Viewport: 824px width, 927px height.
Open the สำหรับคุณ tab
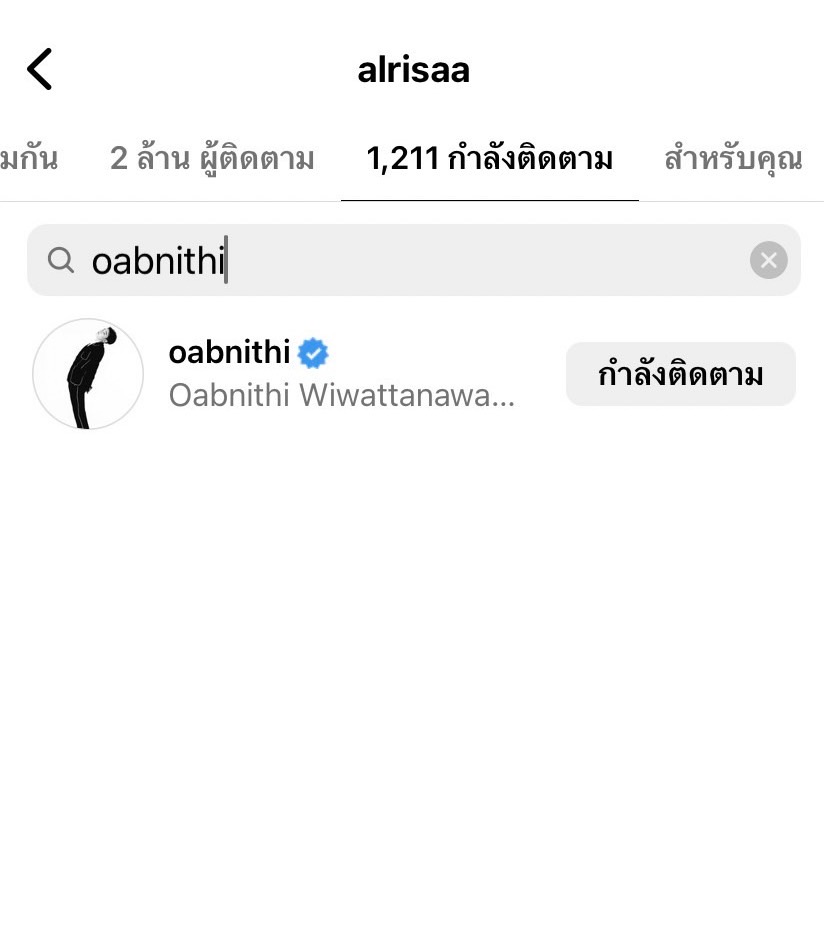pyautogui.click(x=733, y=158)
